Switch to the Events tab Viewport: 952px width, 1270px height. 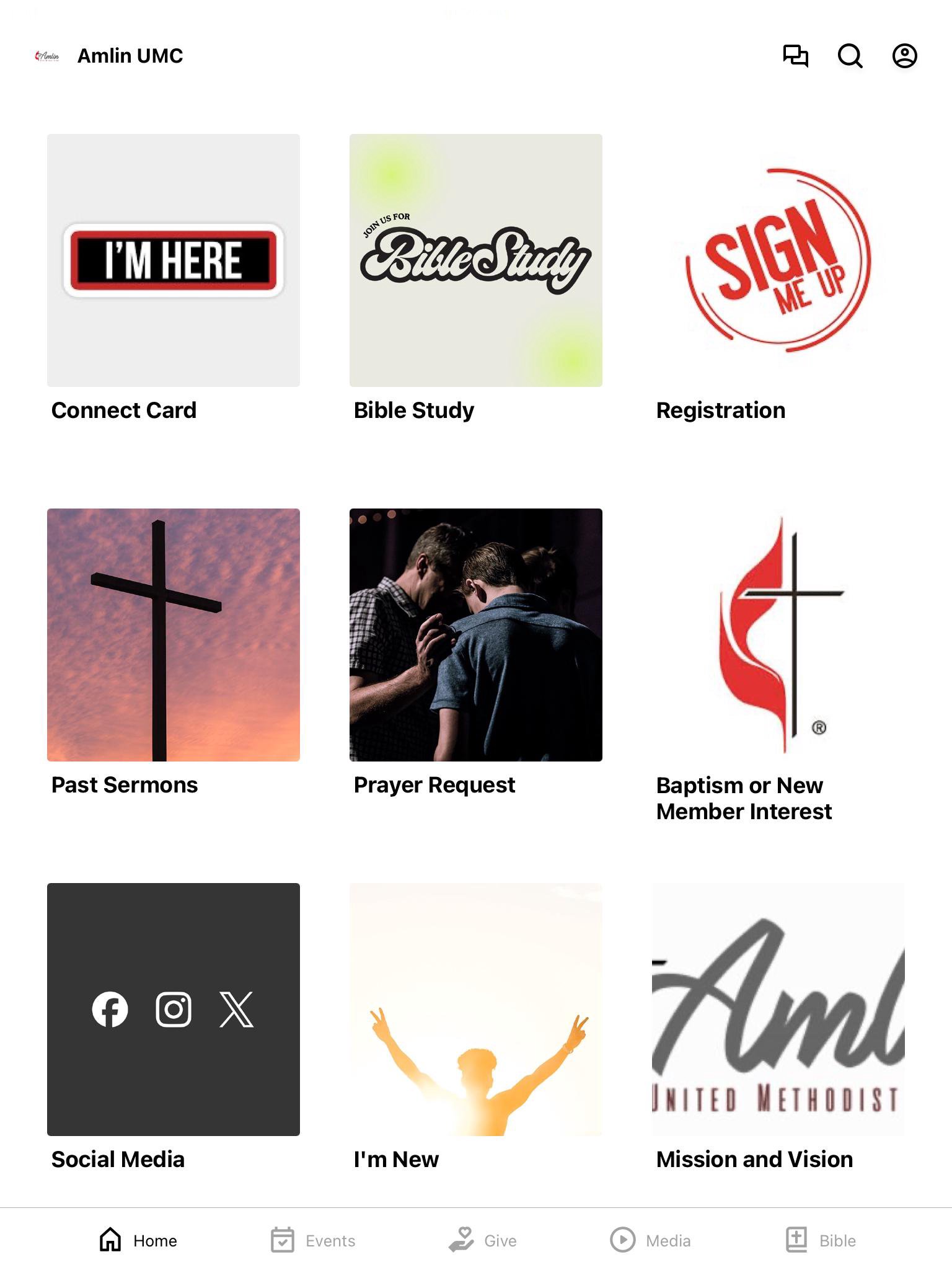coord(313,1240)
